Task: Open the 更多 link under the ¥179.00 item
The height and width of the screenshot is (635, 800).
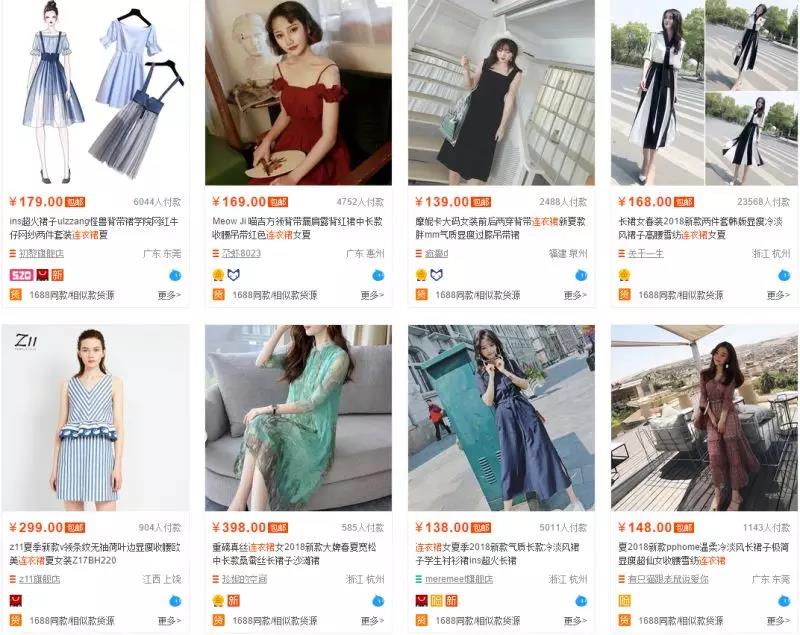Action: pyautogui.click(x=169, y=295)
